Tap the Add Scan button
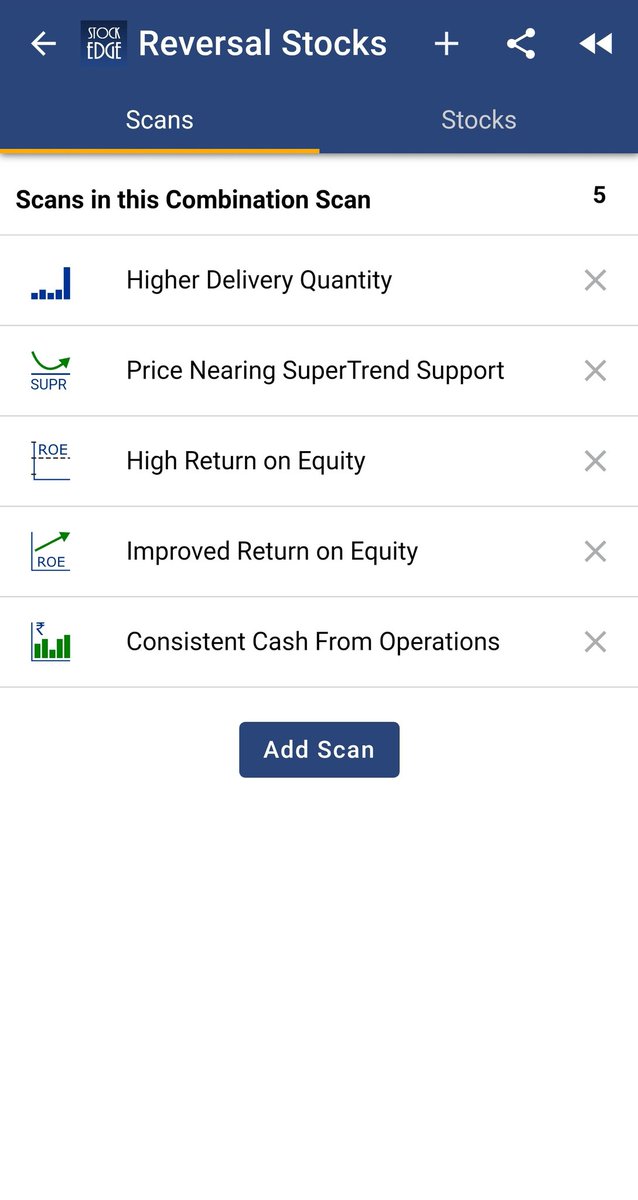 pos(319,750)
